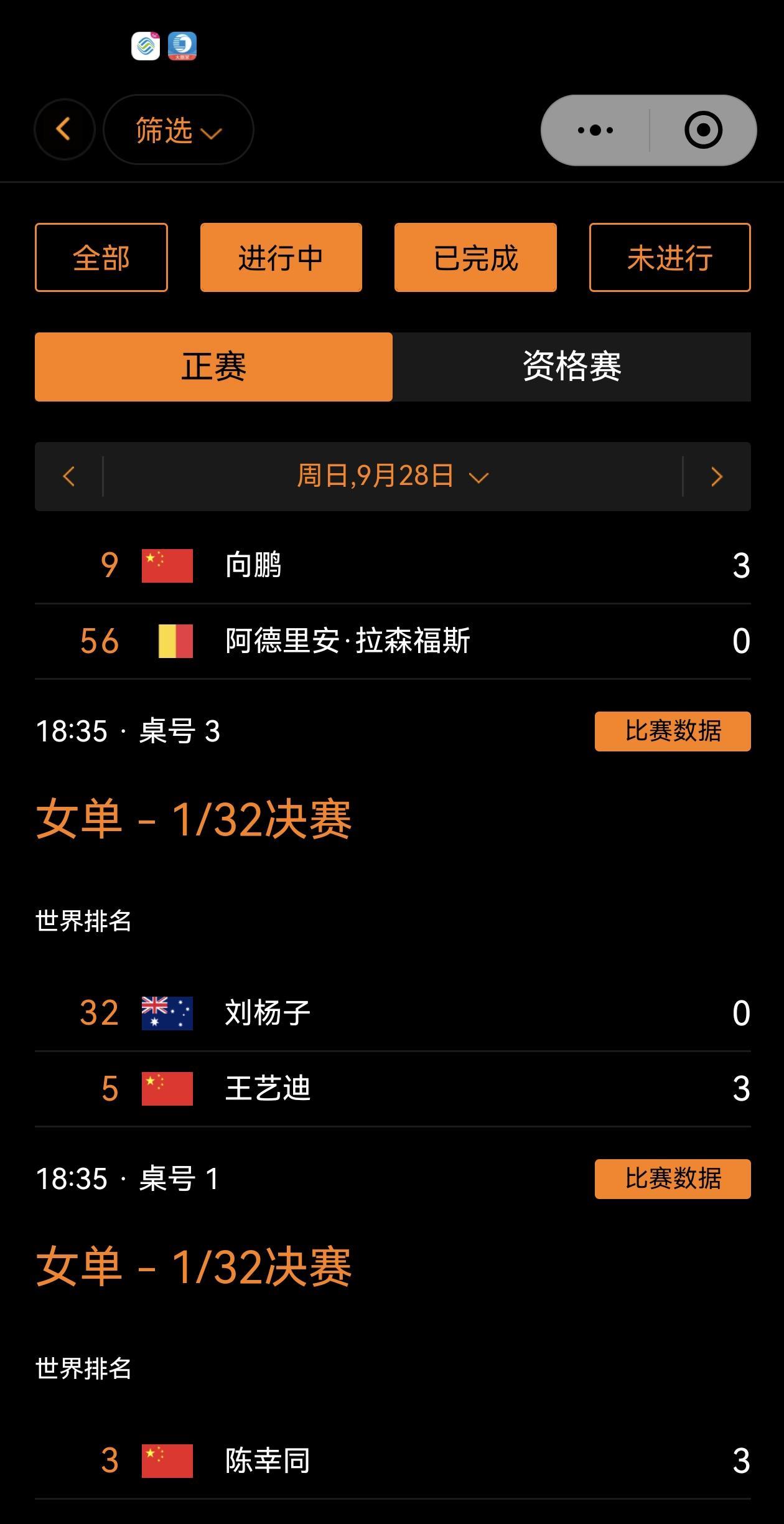Viewport: 784px width, 1524px height.
Task: Switch to the 资格赛 tab
Action: tap(572, 367)
